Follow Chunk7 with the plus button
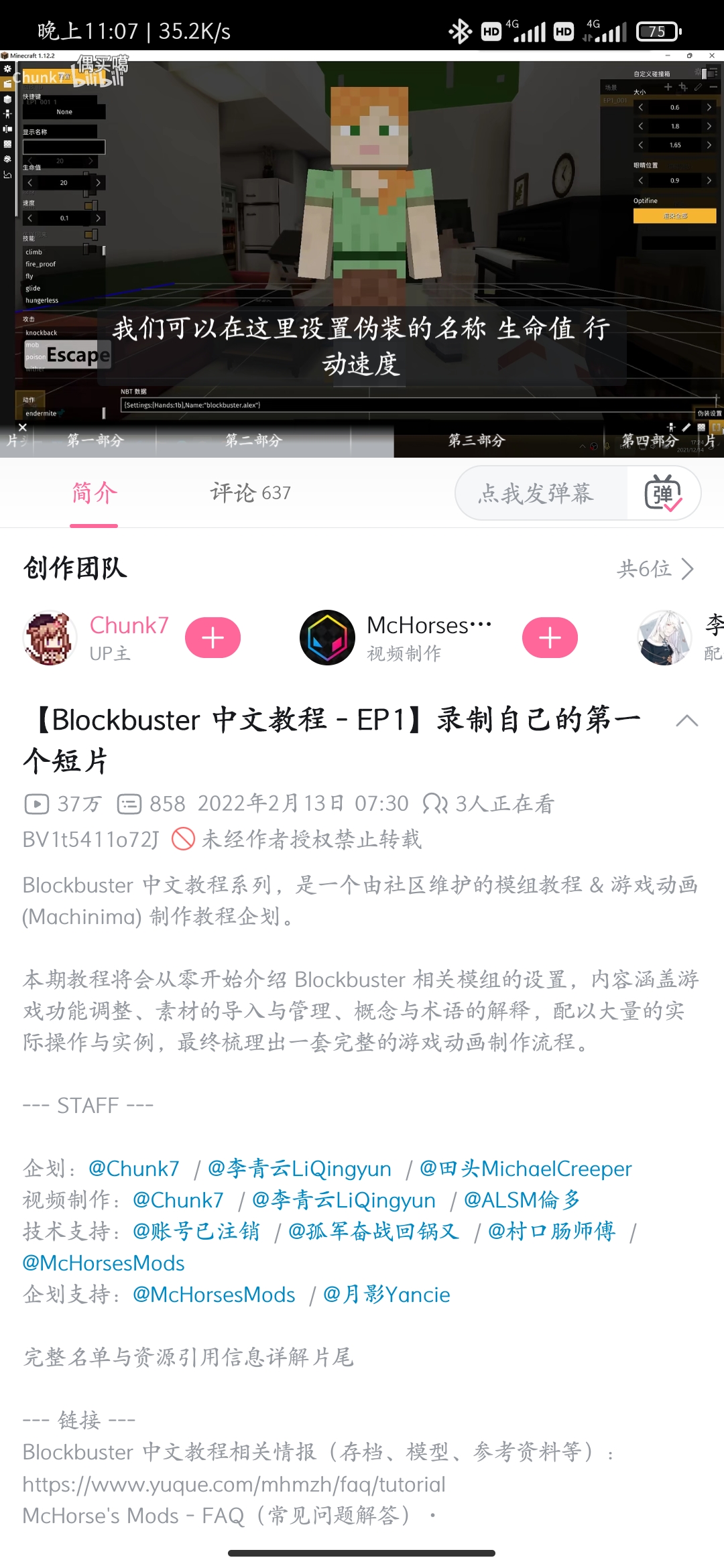724x1568 pixels. [x=213, y=638]
